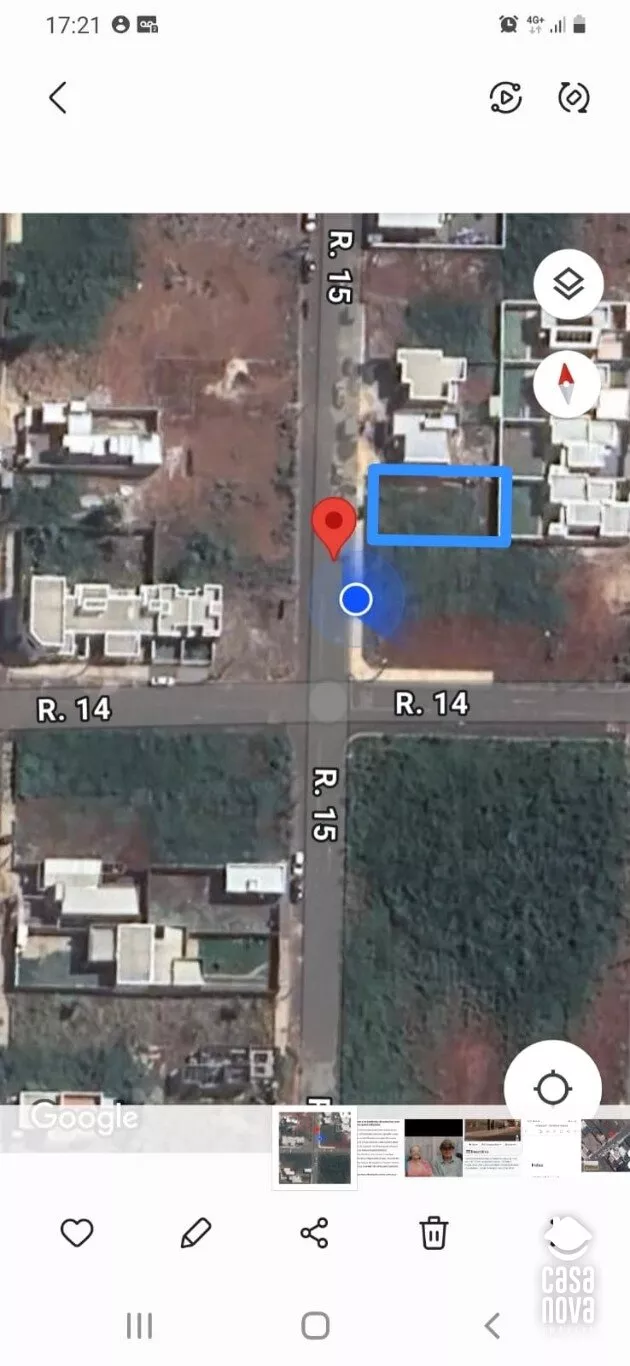Delete this image with the trash icon
Screen dimensions: 630x1366
(433, 1233)
